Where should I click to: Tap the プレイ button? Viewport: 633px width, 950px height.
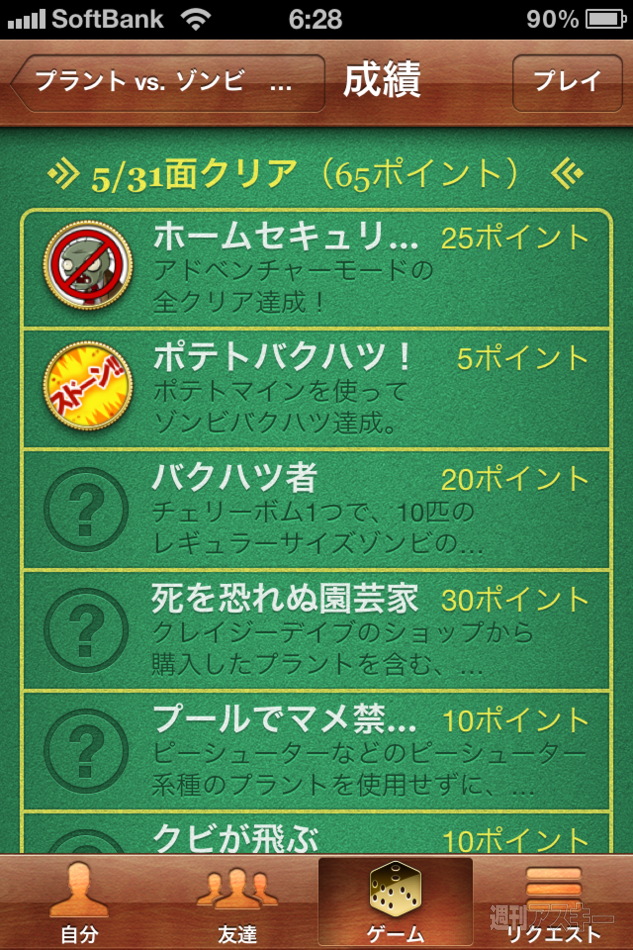coord(566,82)
